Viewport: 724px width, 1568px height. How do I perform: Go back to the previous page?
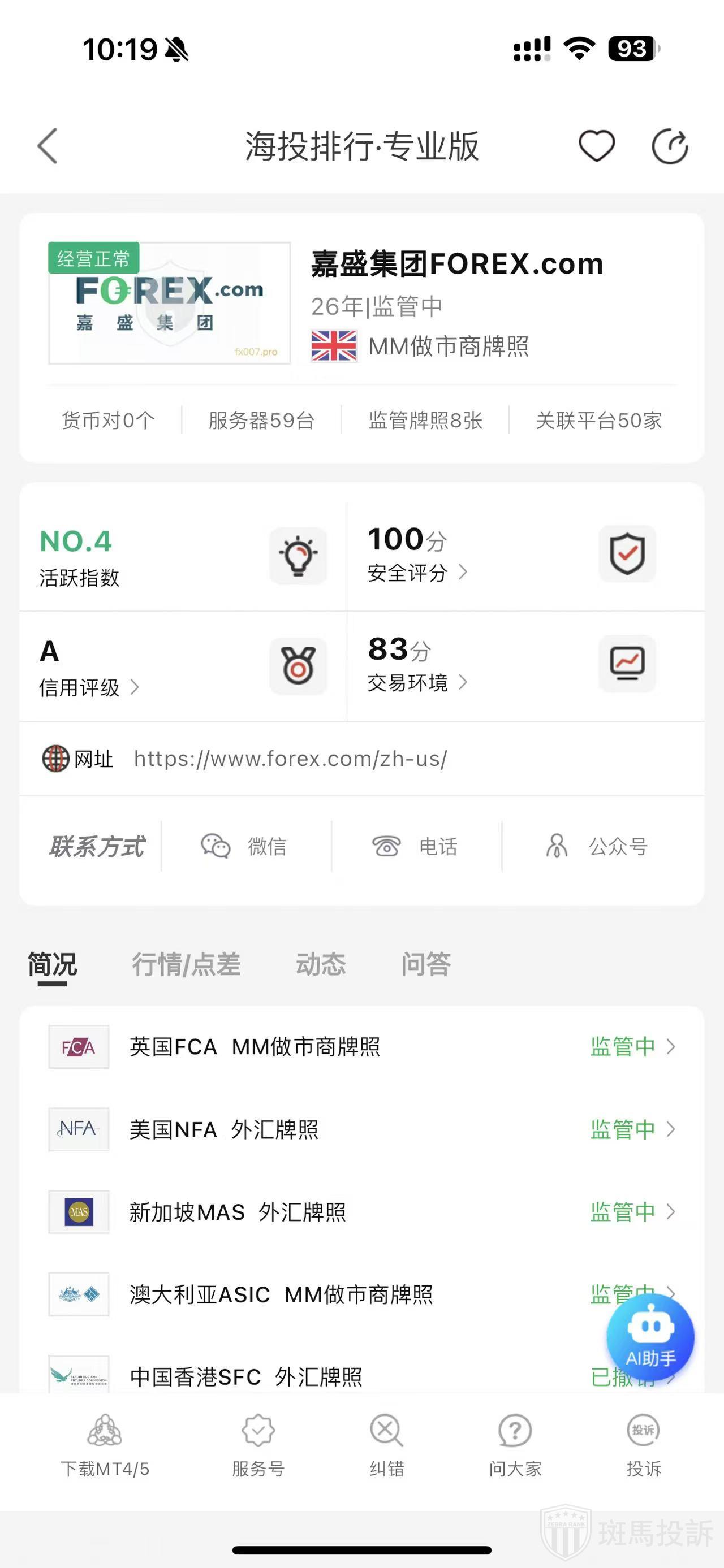pos(48,146)
